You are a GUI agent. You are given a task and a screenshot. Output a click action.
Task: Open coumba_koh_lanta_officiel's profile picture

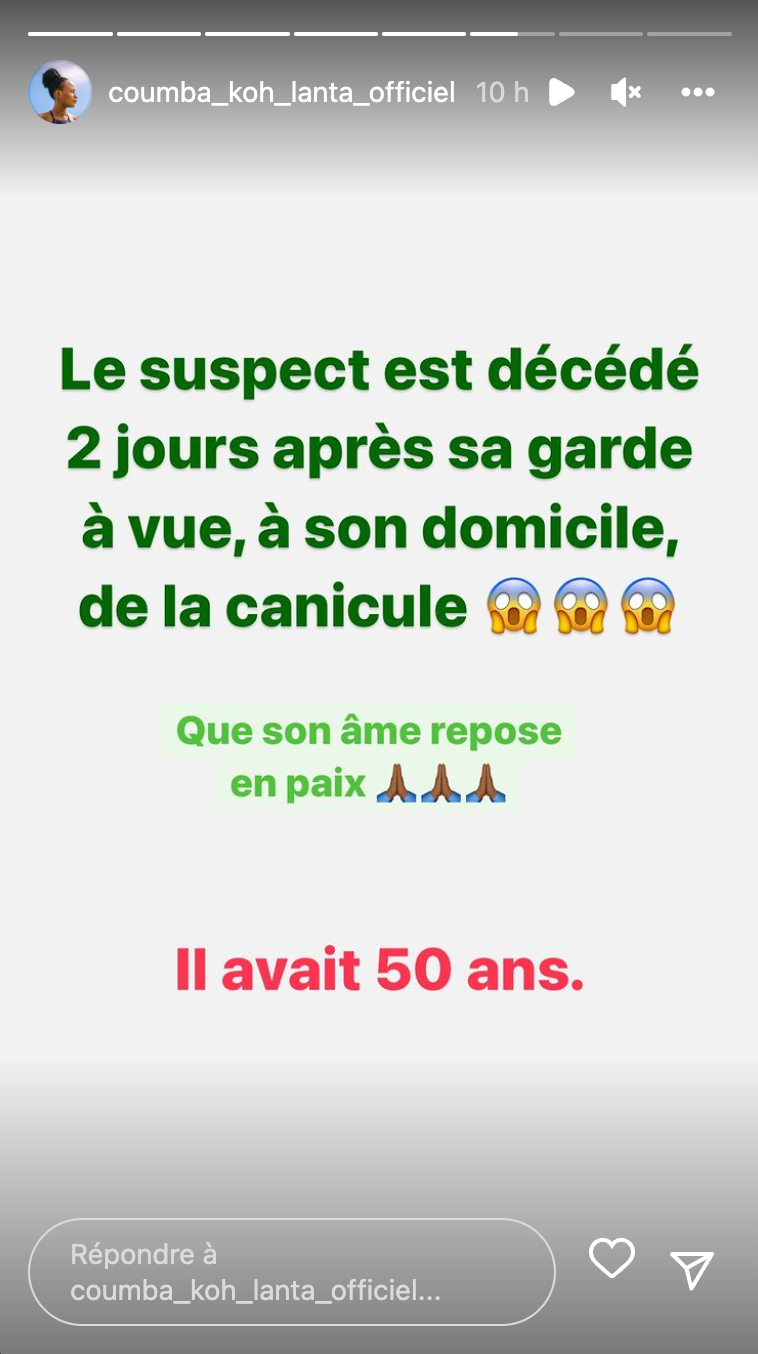(x=60, y=93)
